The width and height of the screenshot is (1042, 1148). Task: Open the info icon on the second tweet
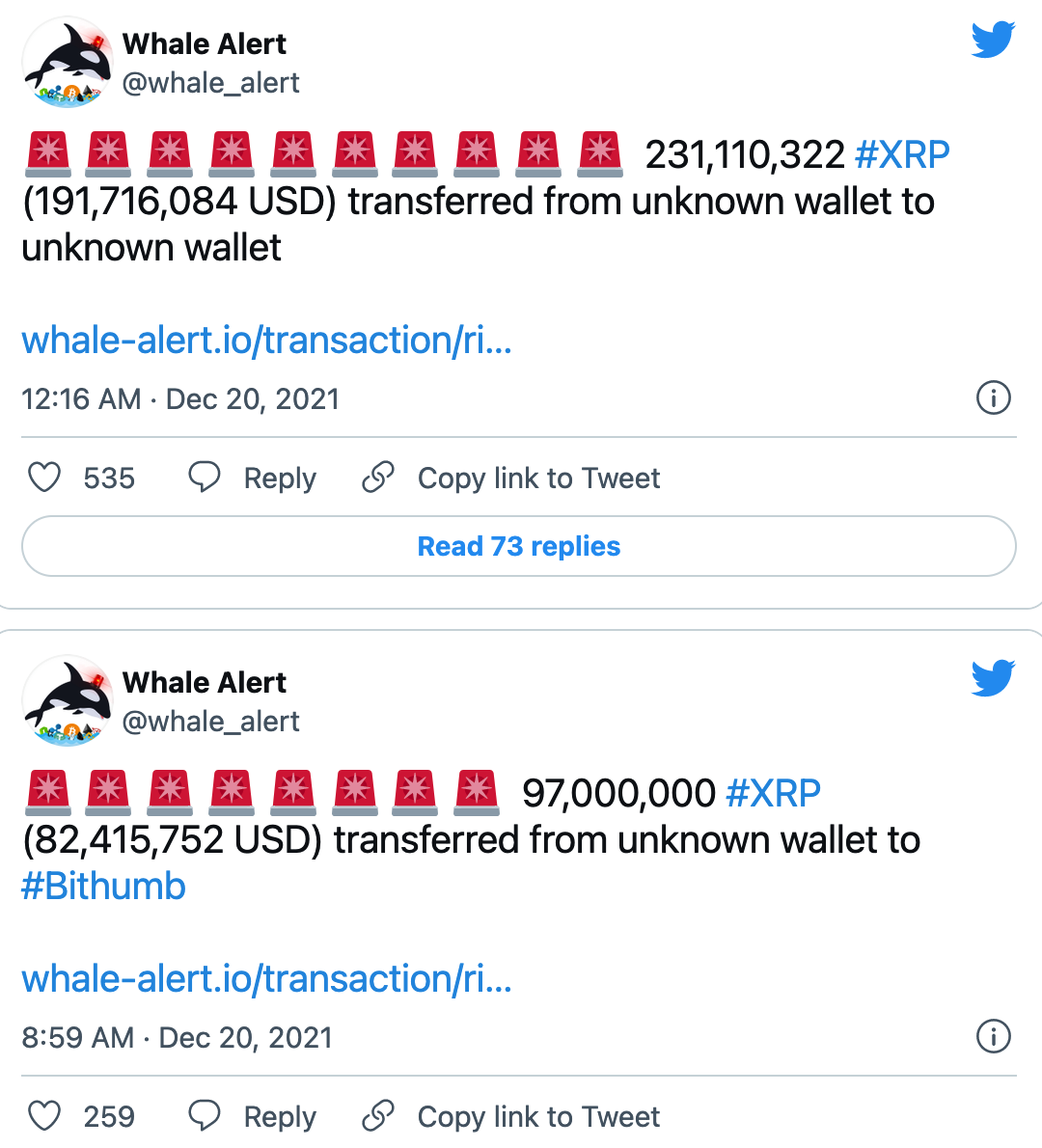(x=994, y=1037)
